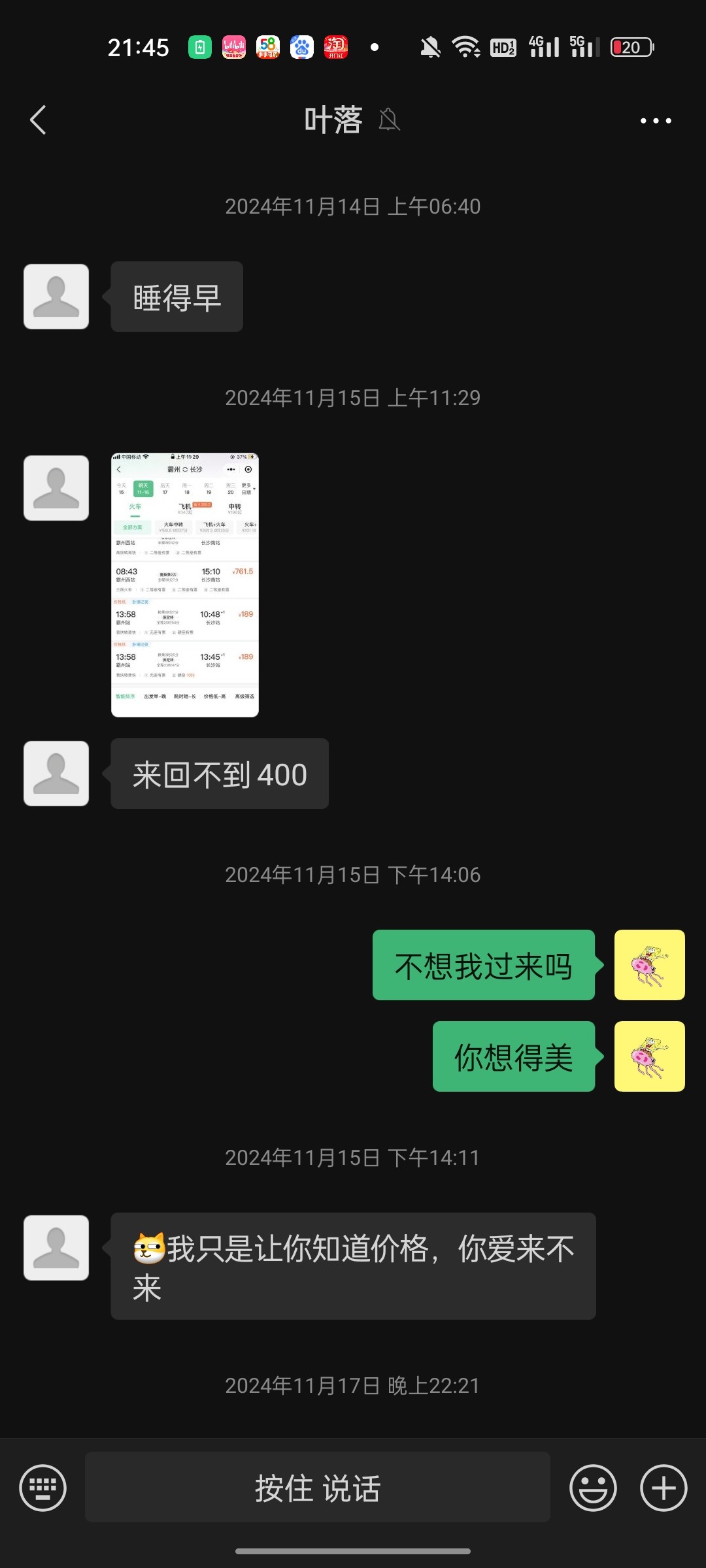The width and height of the screenshot is (706, 1568).
Task: Open the plus attachments menu
Action: coord(664,1488)
